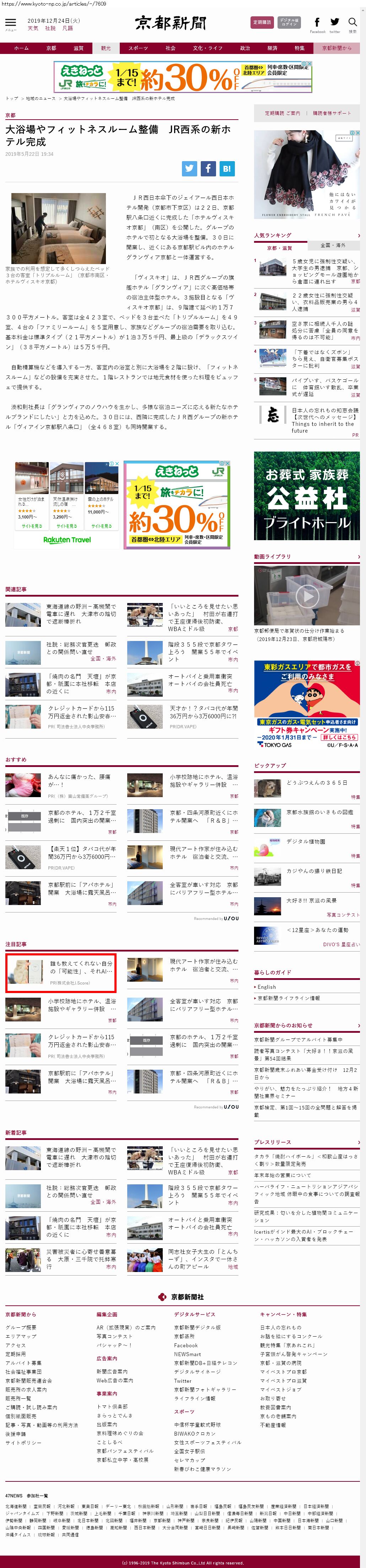Go to 地域のニュース breadcrumb
366x1568 pixels.
(40, 98)
